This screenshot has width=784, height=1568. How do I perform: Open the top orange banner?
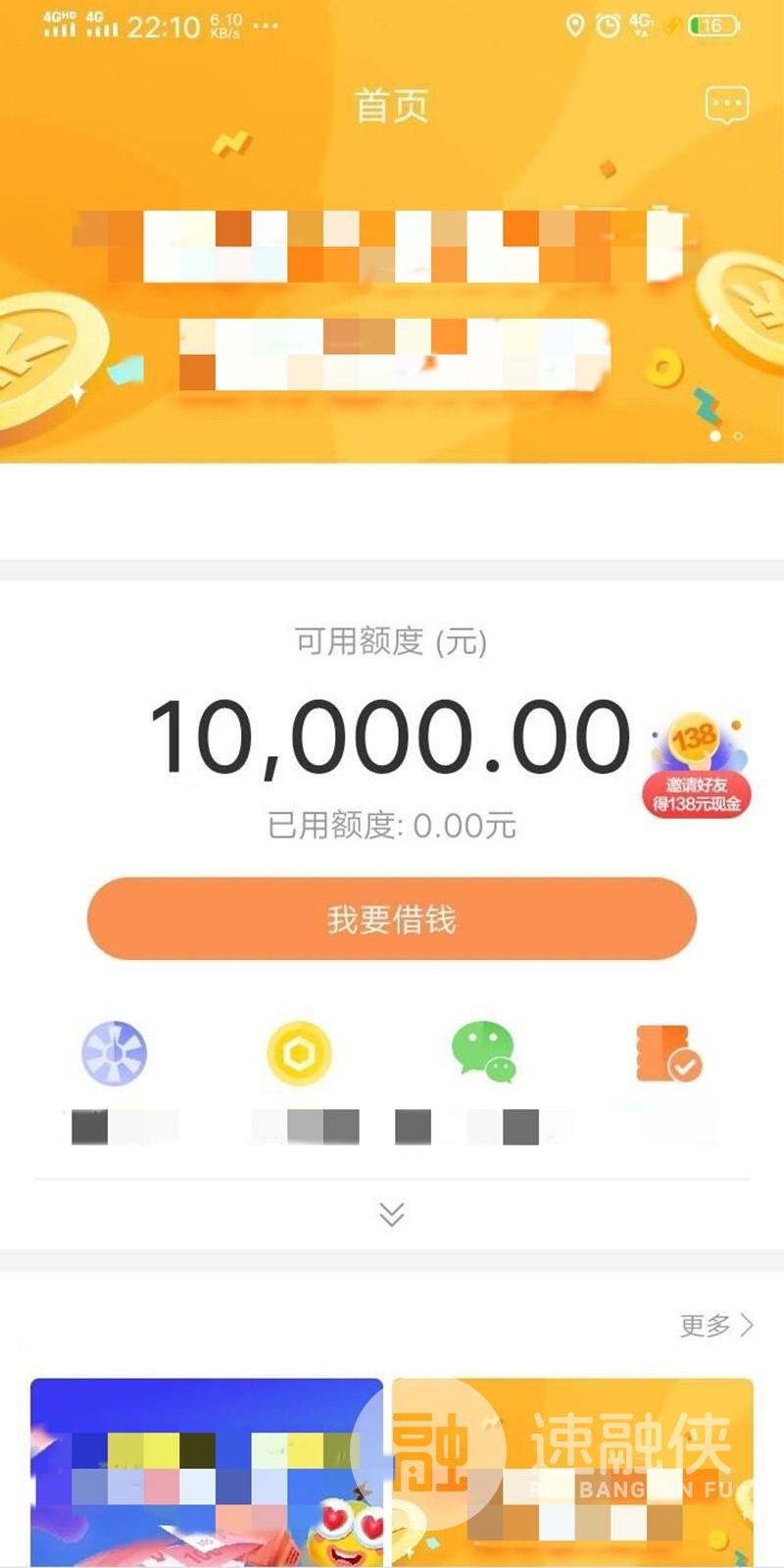click(392, 294)
